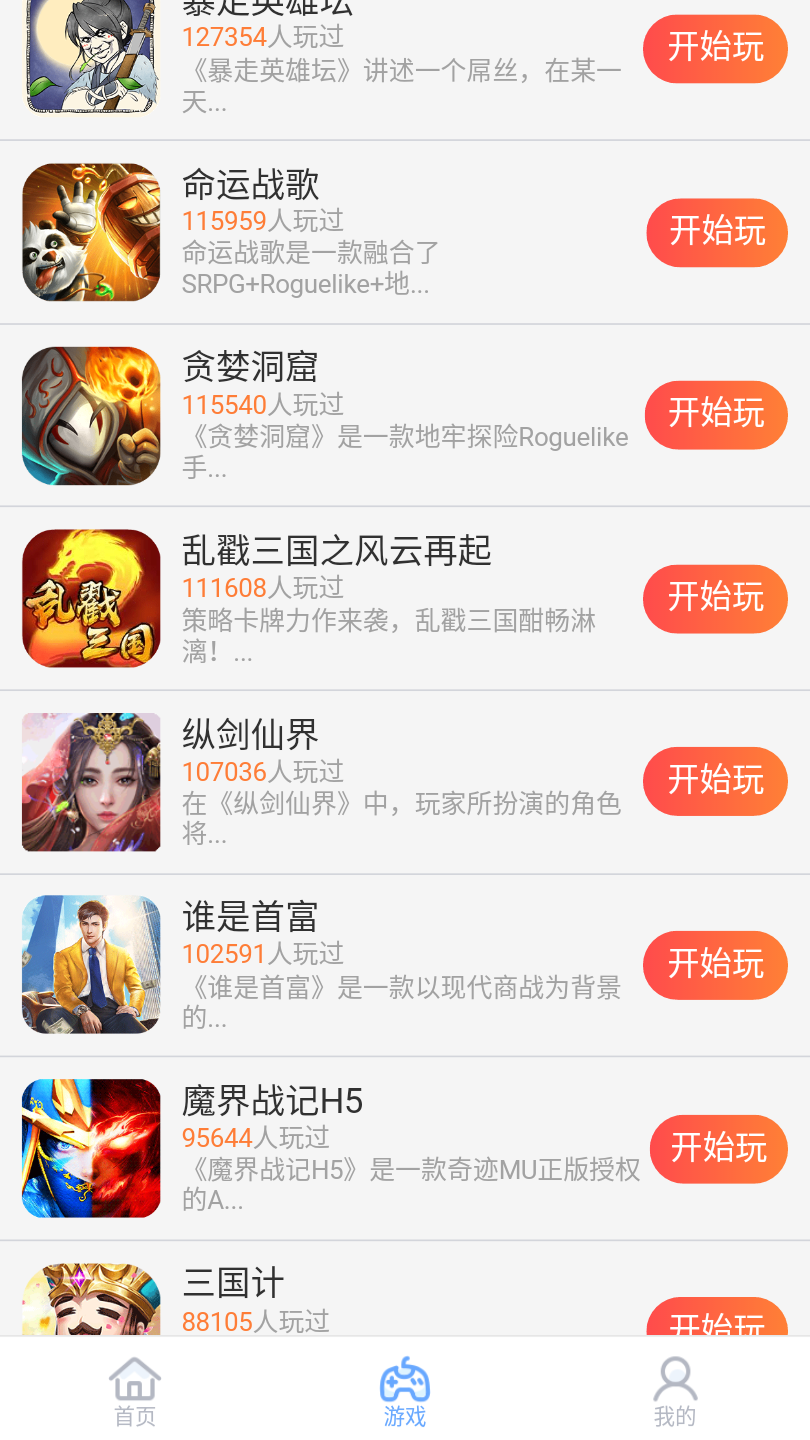The image size is (810, 1440).
Task: Tap the 谁是首富 game icon
Action: click(91, 965)
